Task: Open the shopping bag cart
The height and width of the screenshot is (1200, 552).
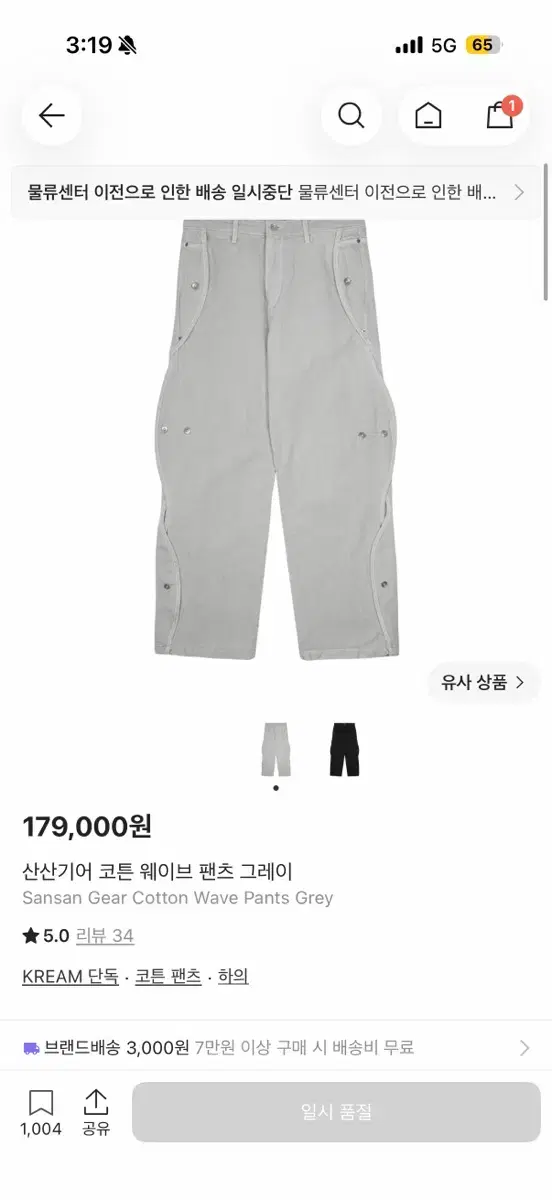Action: (501, 115)
